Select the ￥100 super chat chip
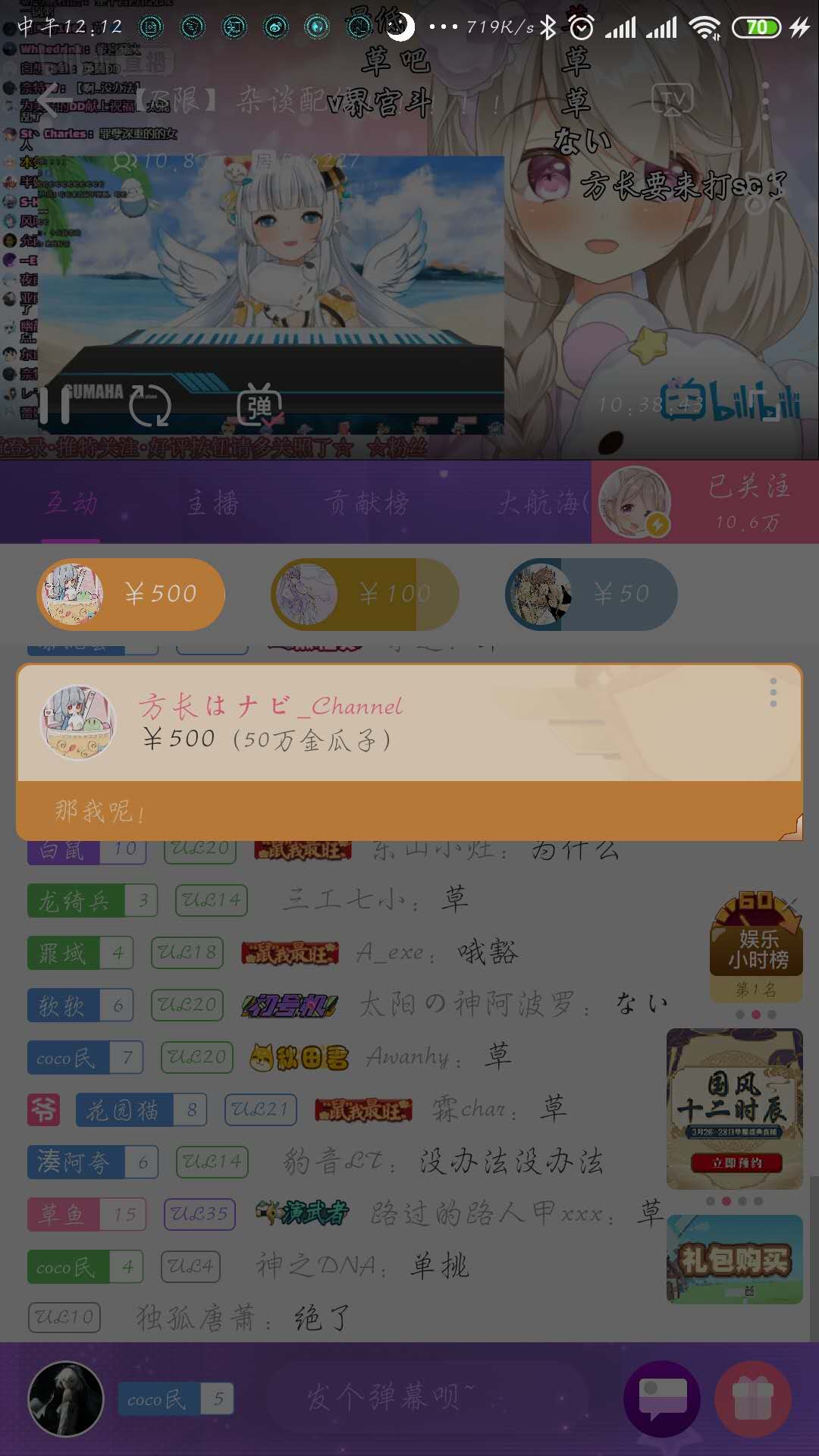 (365, 594)
